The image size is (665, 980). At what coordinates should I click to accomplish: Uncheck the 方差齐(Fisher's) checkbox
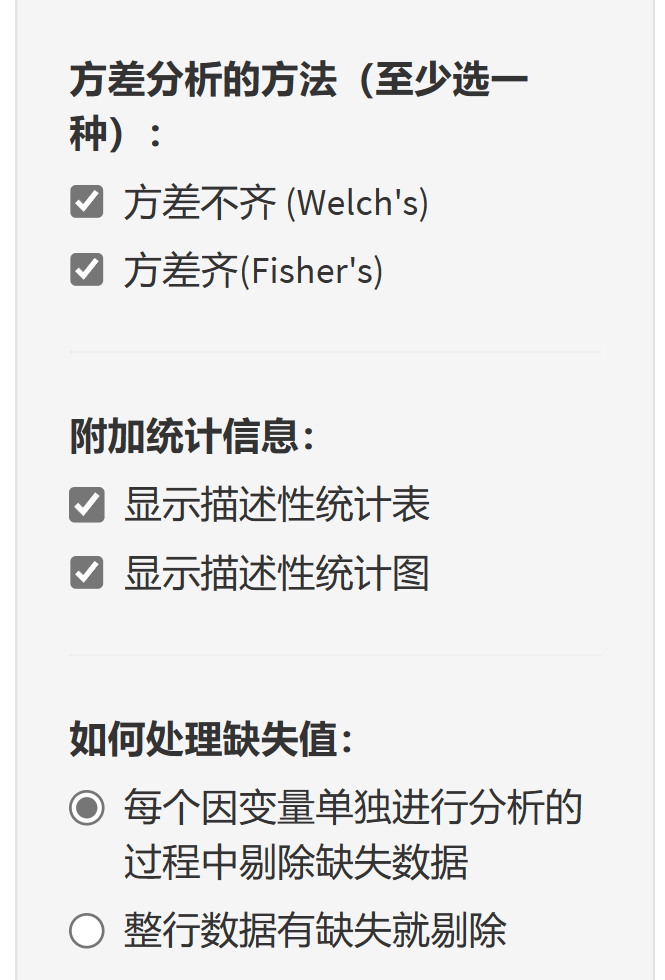pyautogui.click(x=87, y=271)
